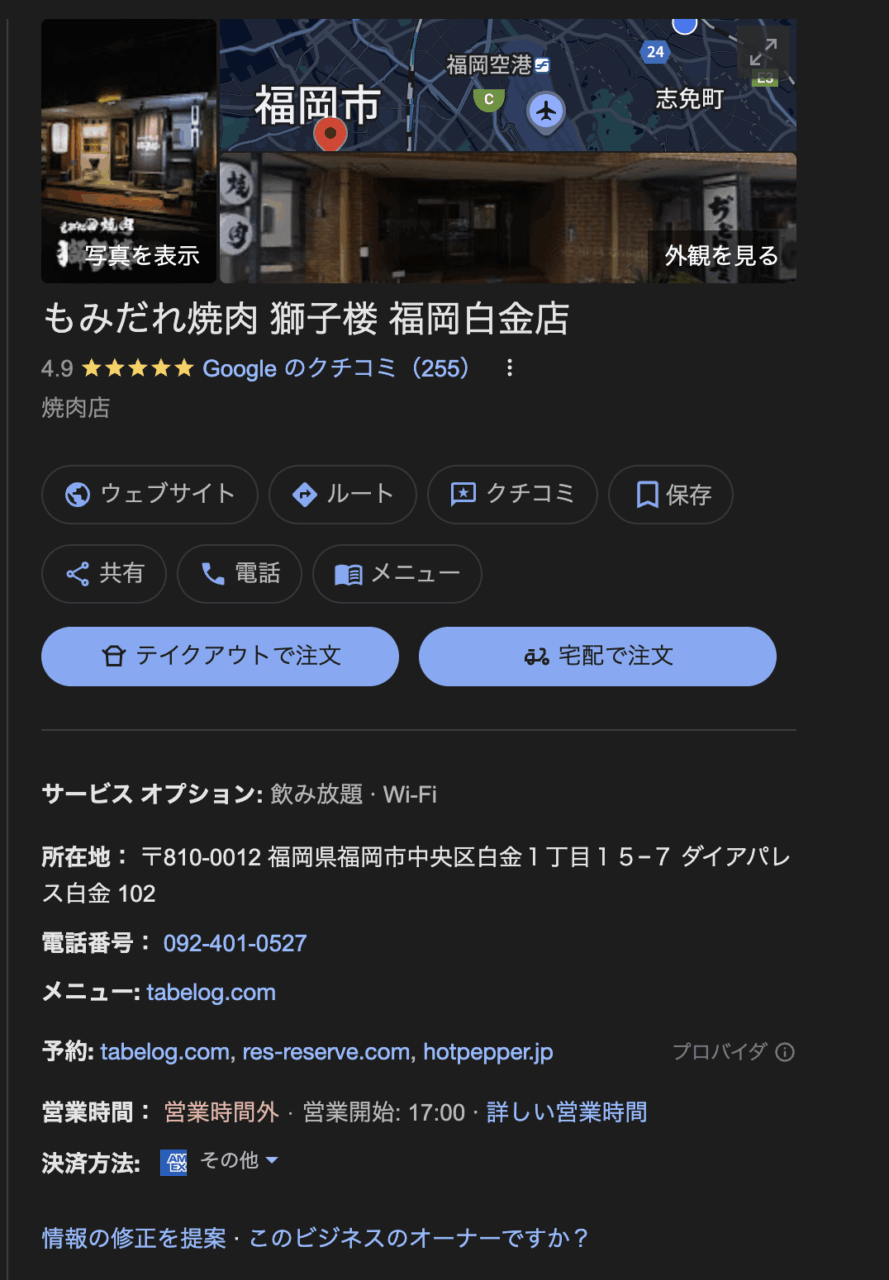
Task: Open the res-reserve.com reservation link
Action: pyautogui.click(x=326, y=1052)
